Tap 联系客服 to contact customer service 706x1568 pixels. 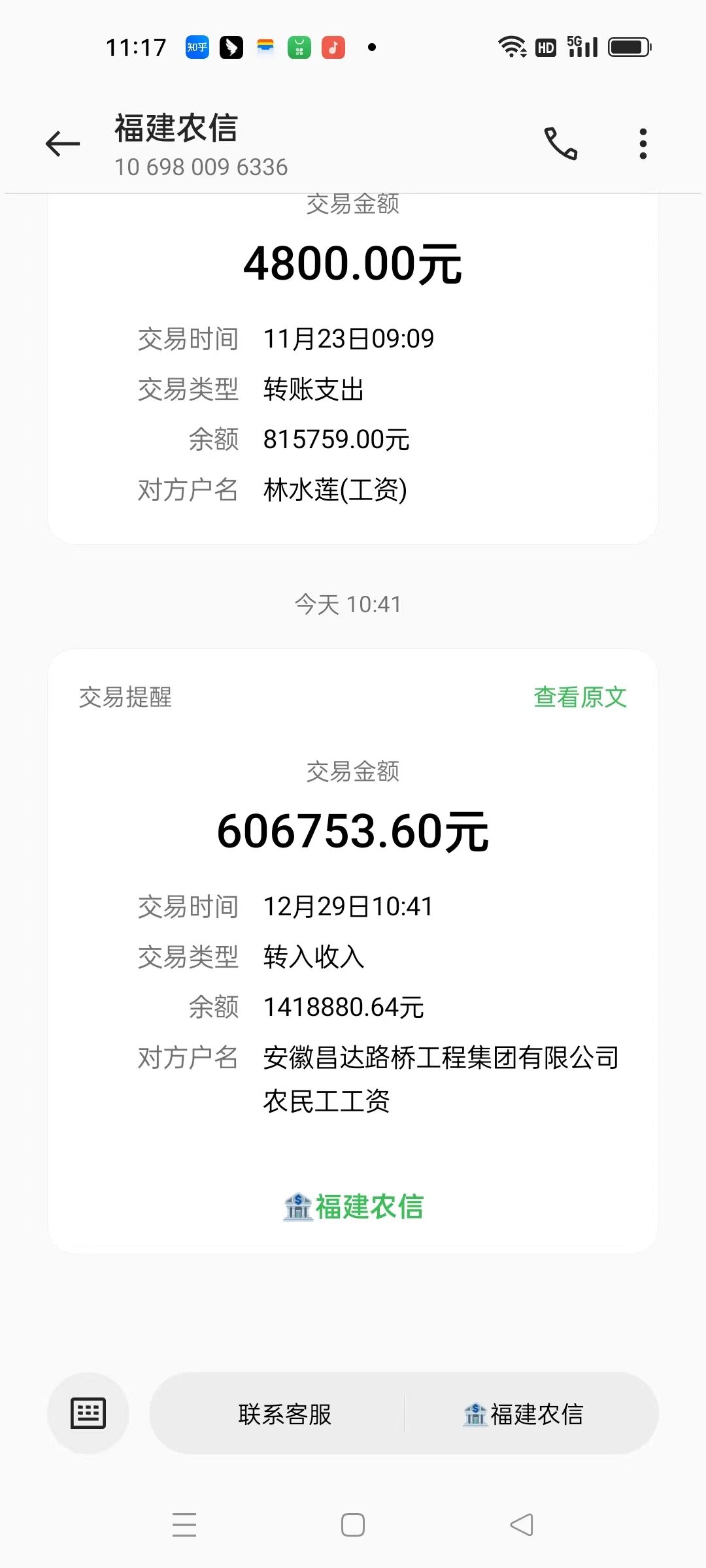284,1414
